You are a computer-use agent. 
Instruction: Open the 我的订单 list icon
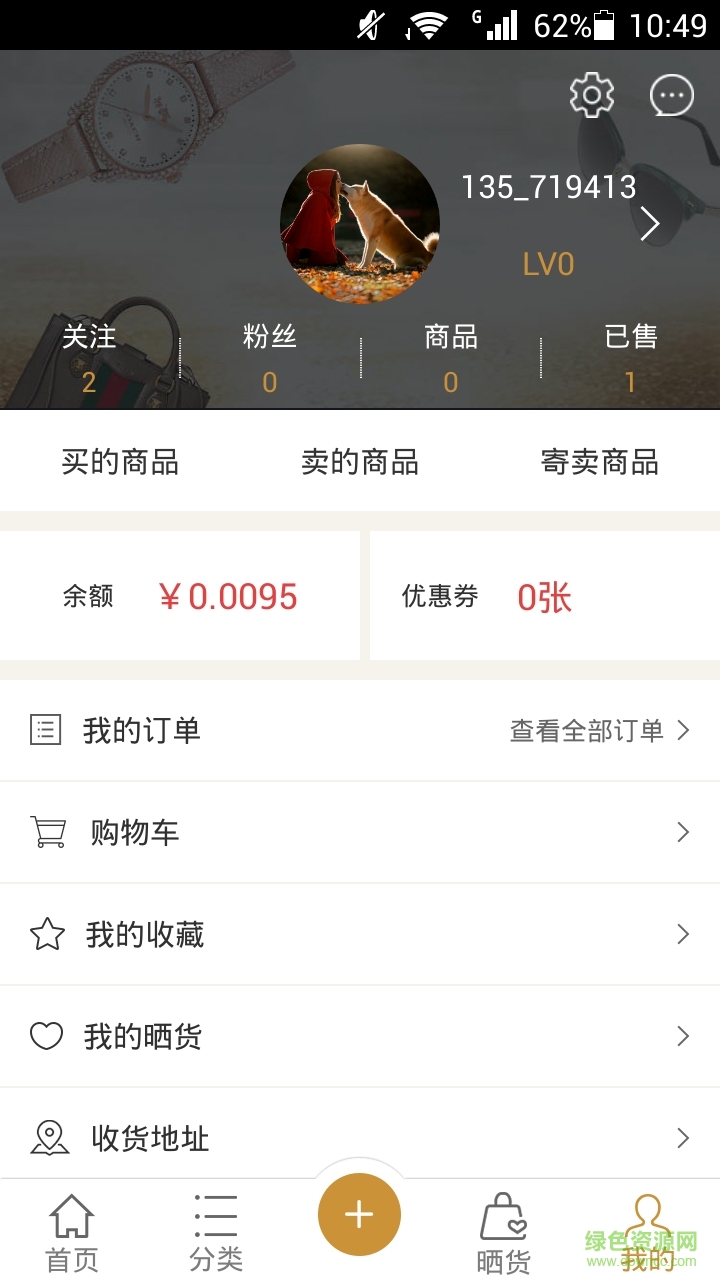(45, 730)
